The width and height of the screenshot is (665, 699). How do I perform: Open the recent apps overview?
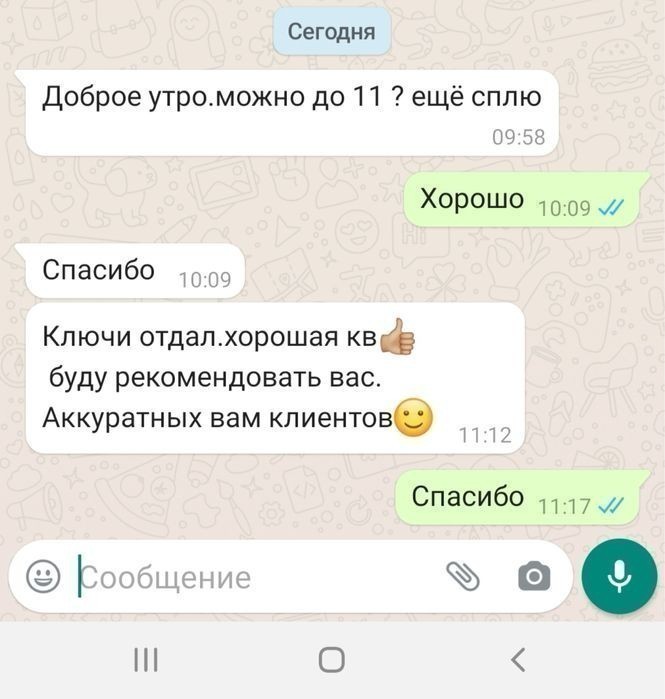pos(146,659)
